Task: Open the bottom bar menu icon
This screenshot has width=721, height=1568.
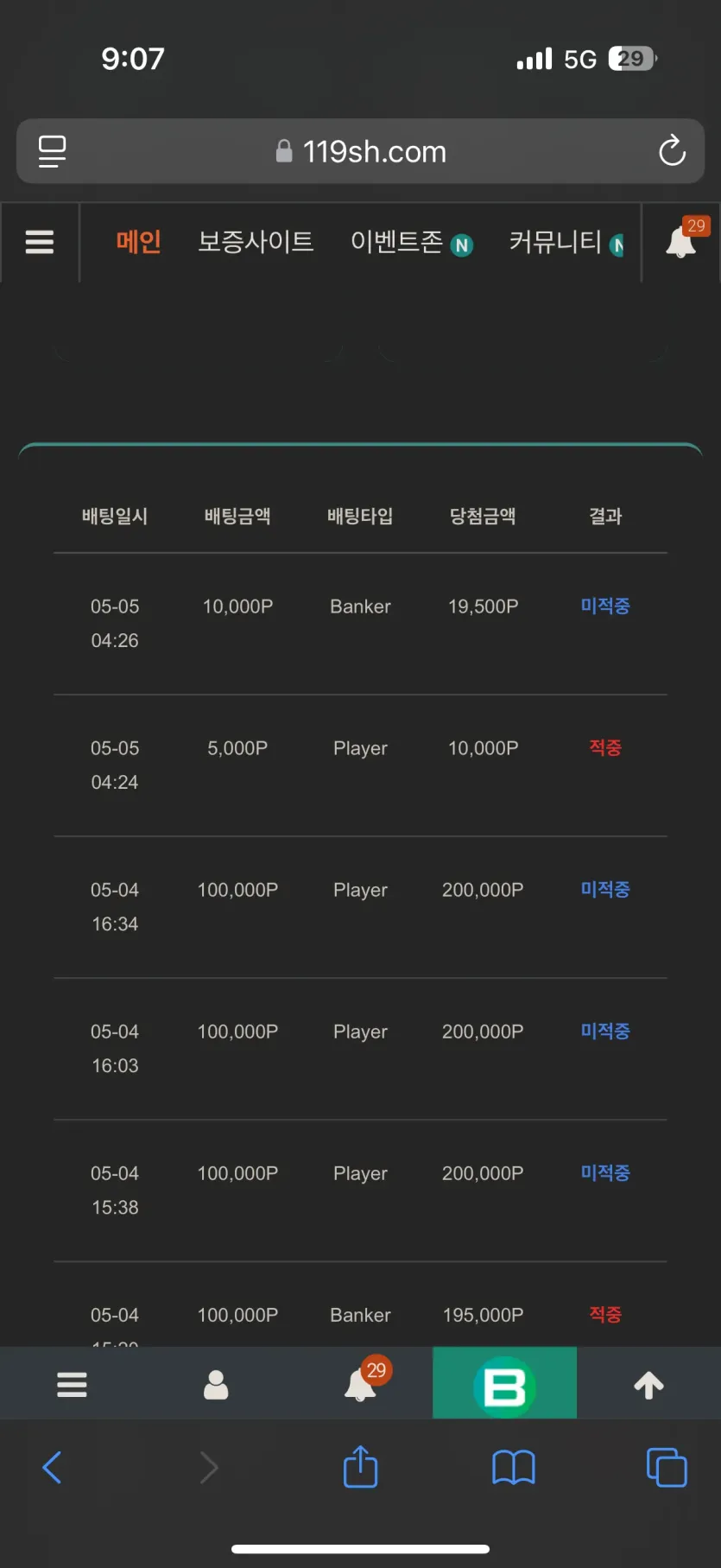Action: point(72,1384)
